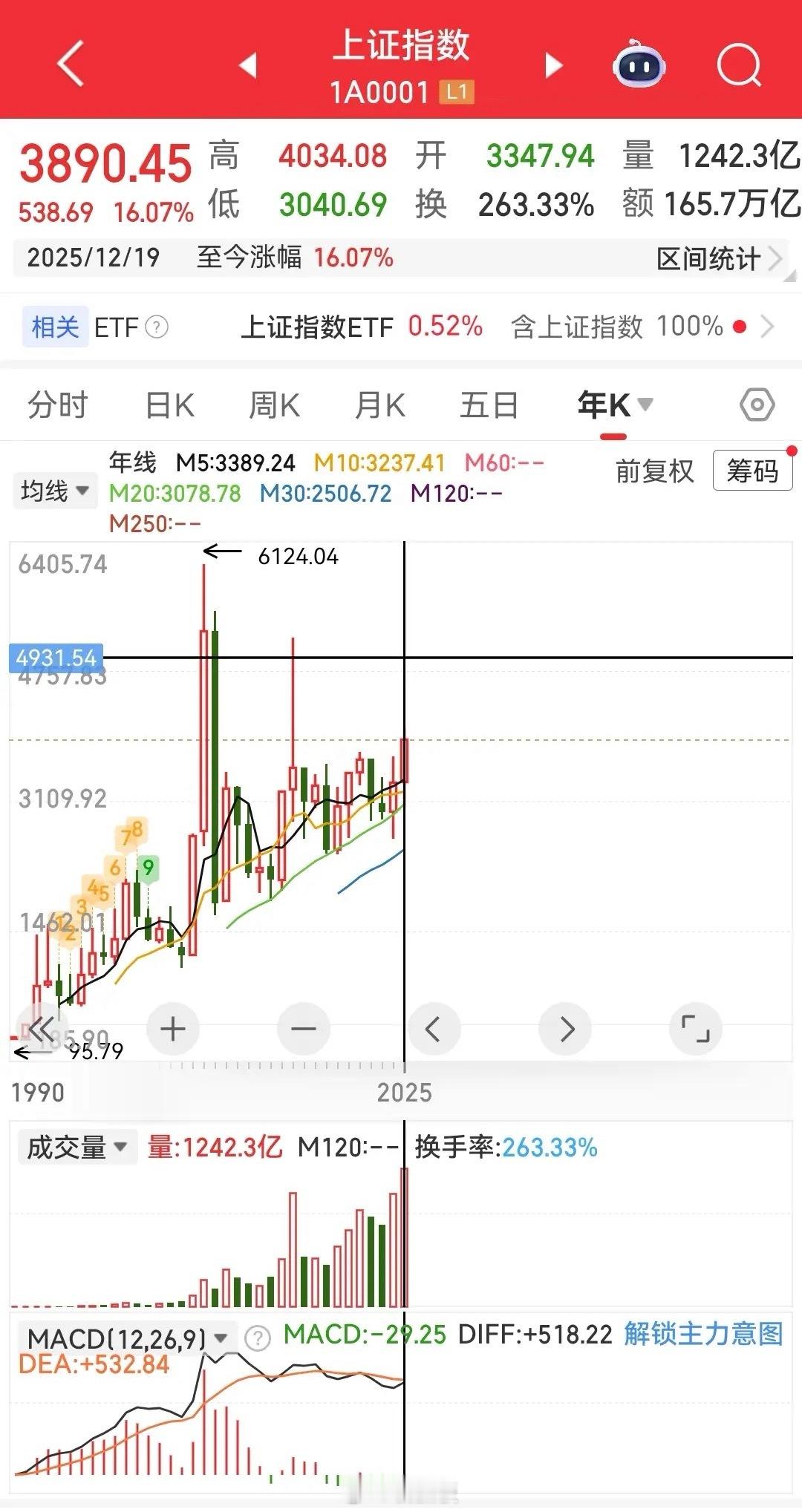Zoom out of the chart with minus icon

pos(303,1030)
